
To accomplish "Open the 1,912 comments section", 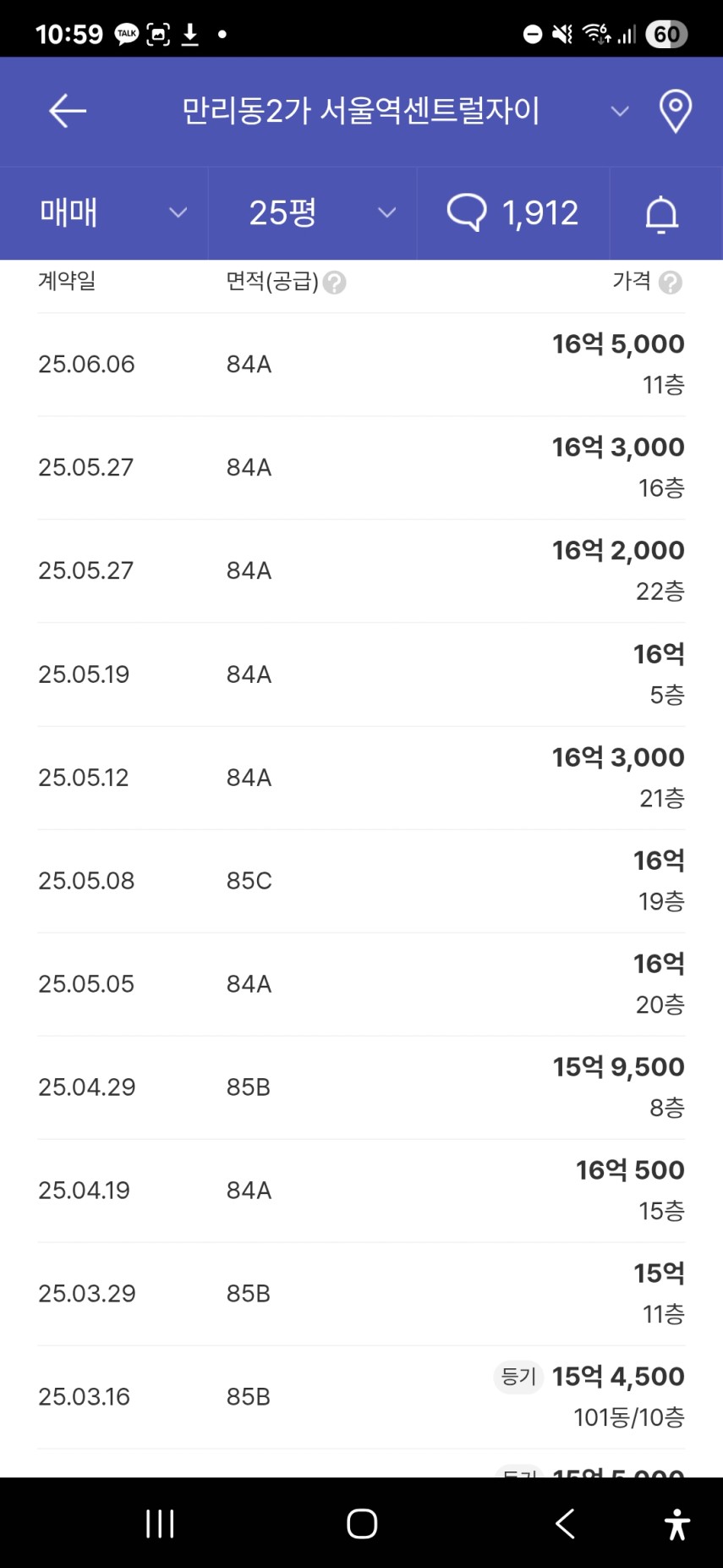I will [x=513, y=212].
